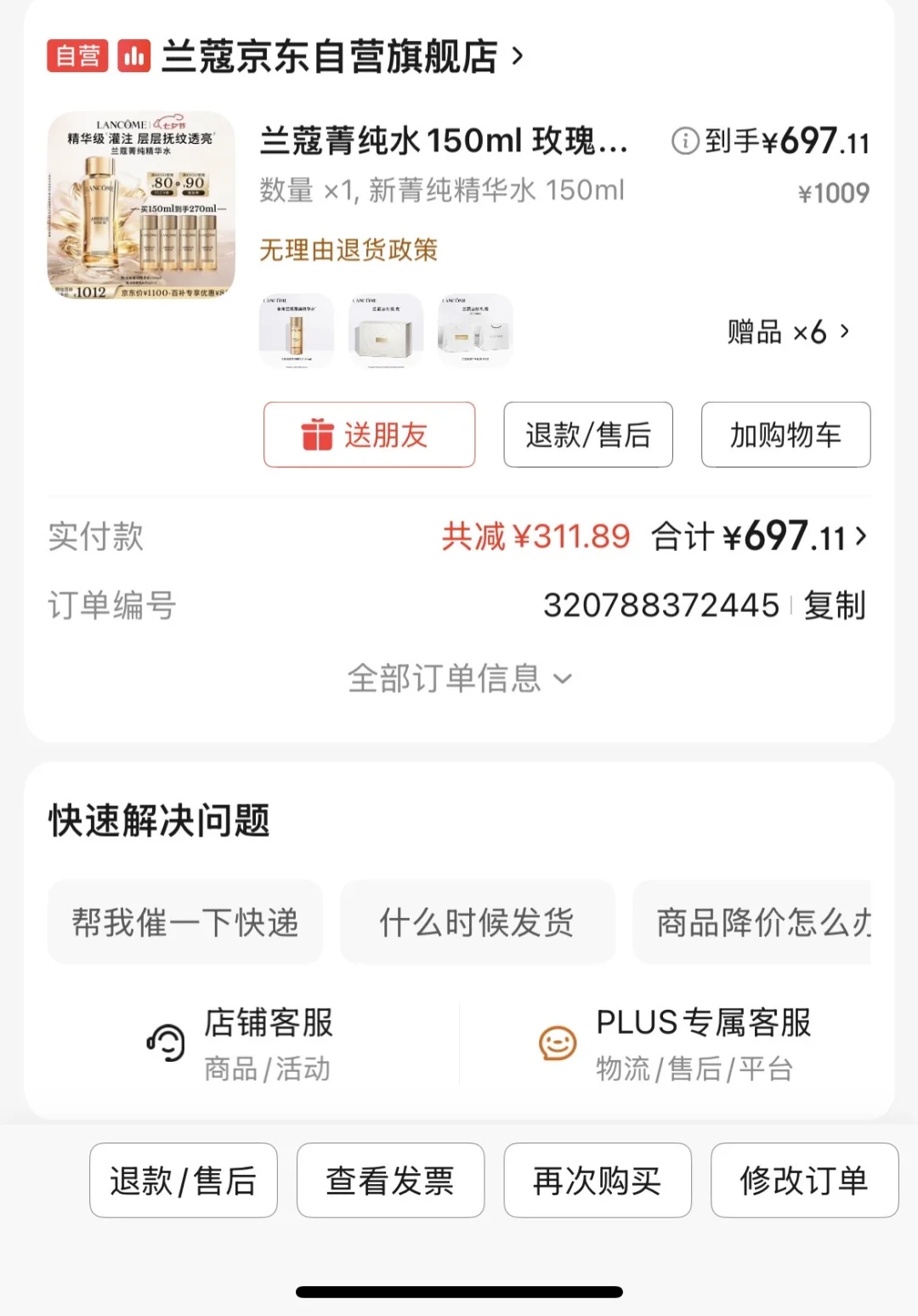
Task: Tap 查看发票 at the bottom
Action: [x=389, y=1180]
